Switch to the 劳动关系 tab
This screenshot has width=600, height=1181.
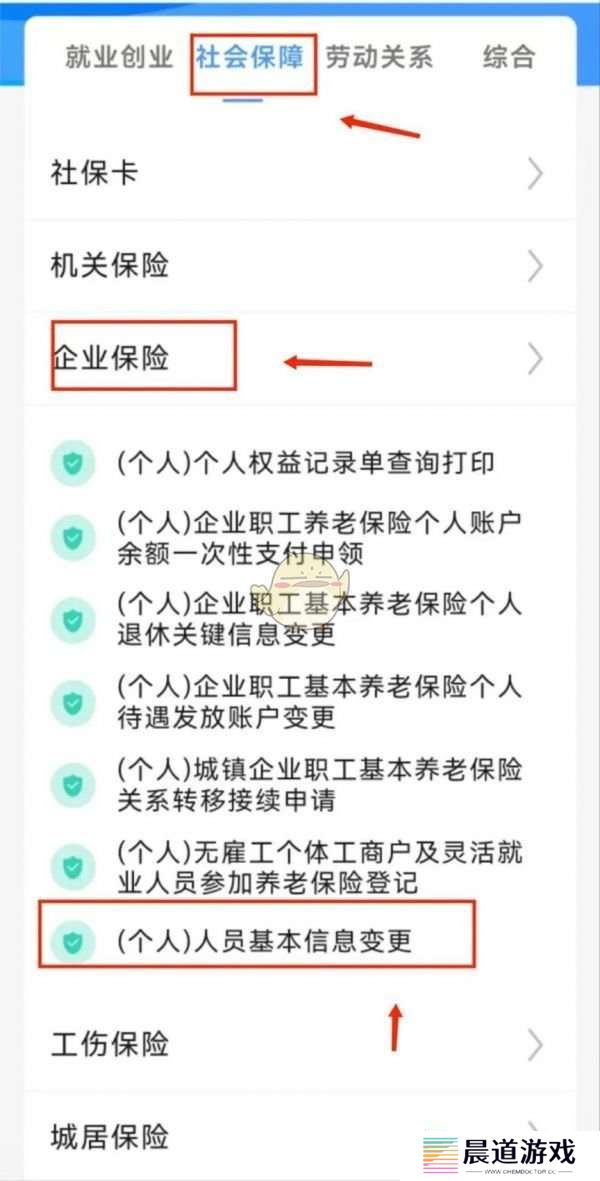coord(379,57)
